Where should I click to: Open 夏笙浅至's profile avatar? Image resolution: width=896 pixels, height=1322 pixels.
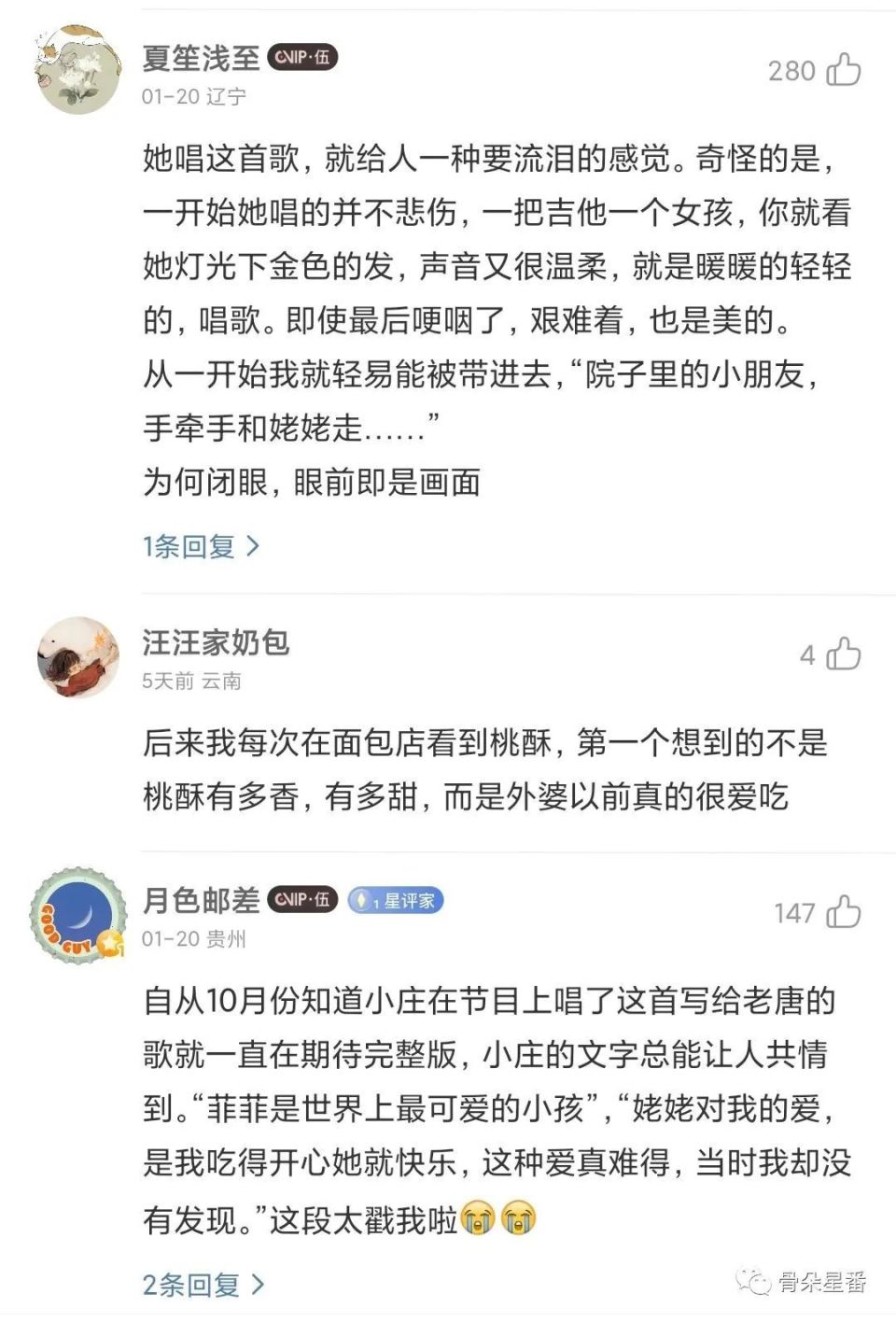tap(79, 72)
